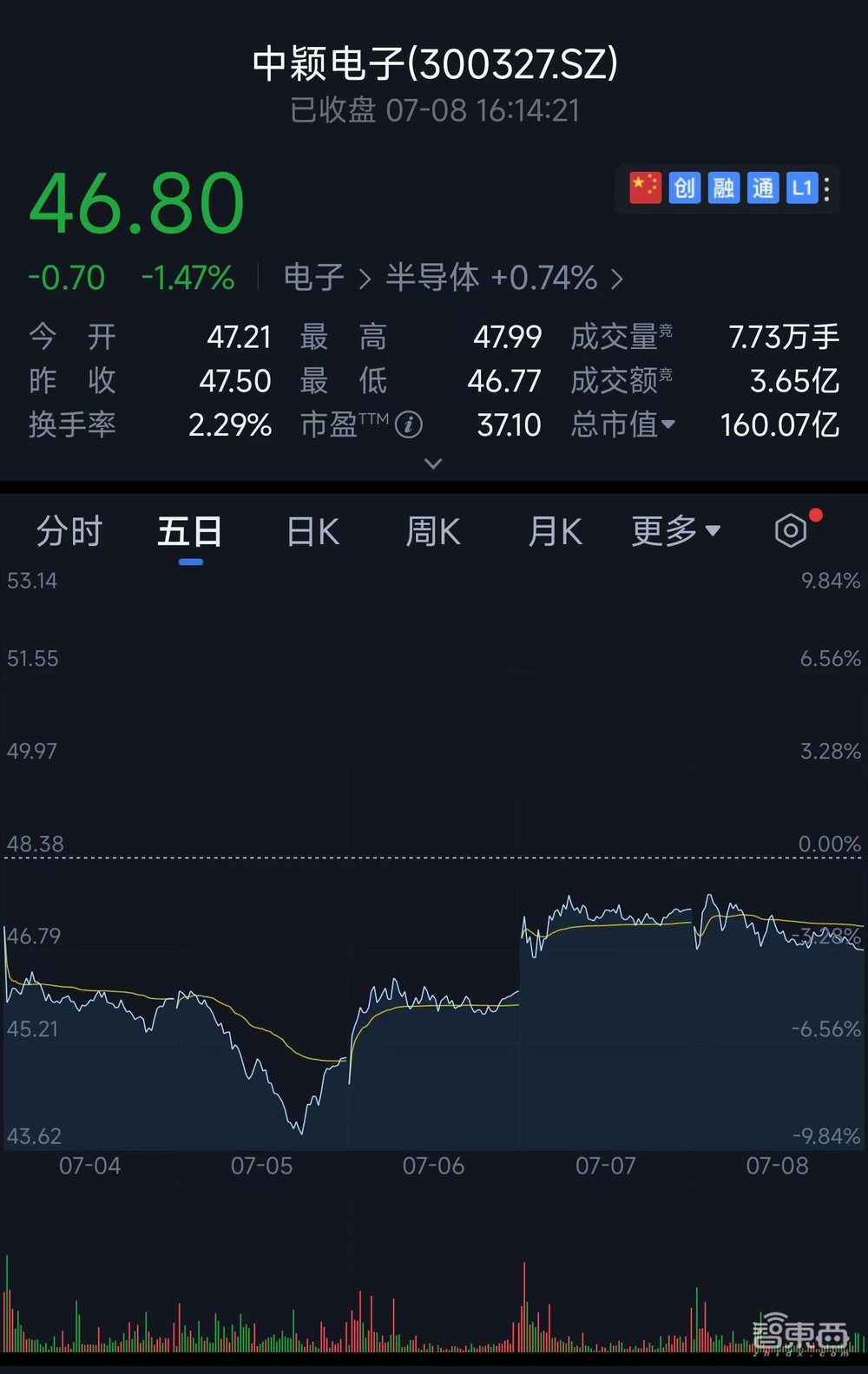Open the 总市值 dropdown arrow
868x1374 pixels.
670,425
